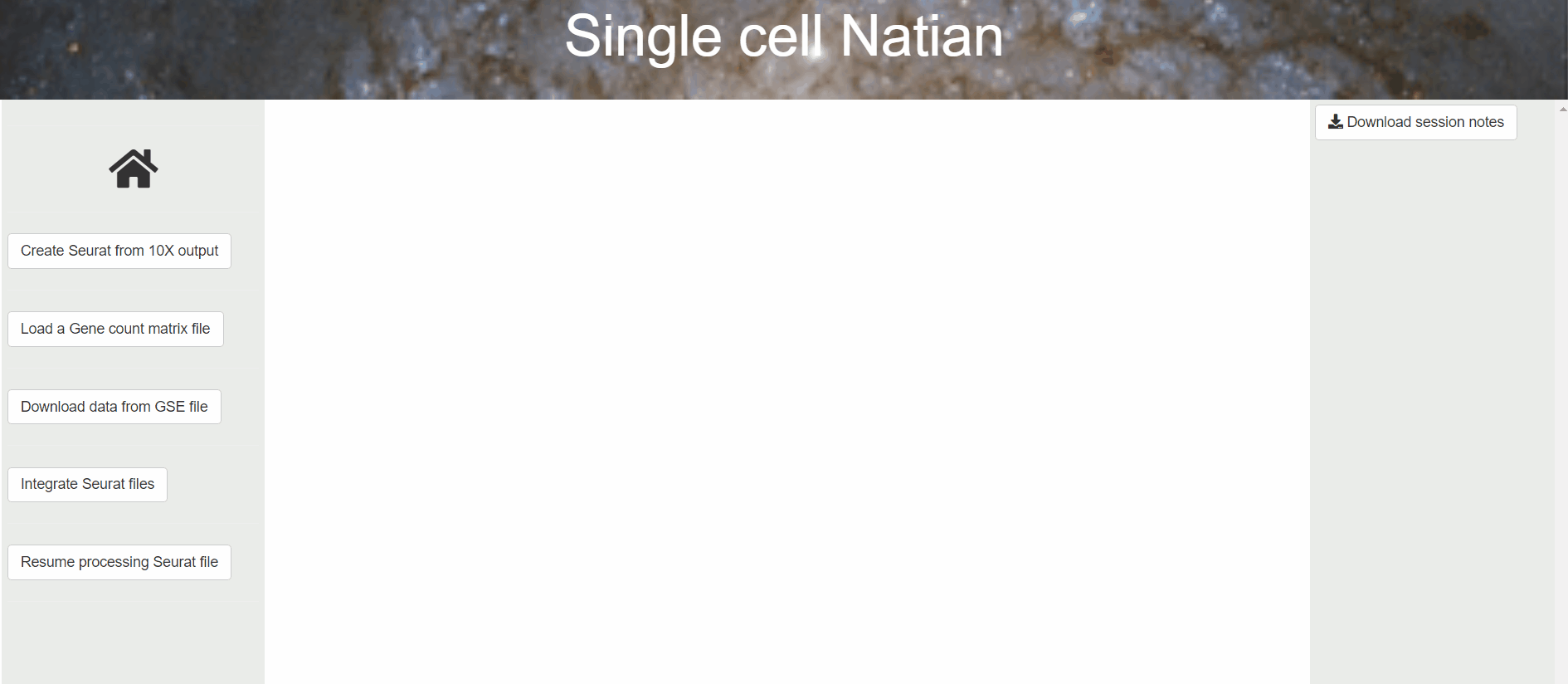Choose Download data from GSE file
Screen dimensions: 1568x684
pos(114,407)
